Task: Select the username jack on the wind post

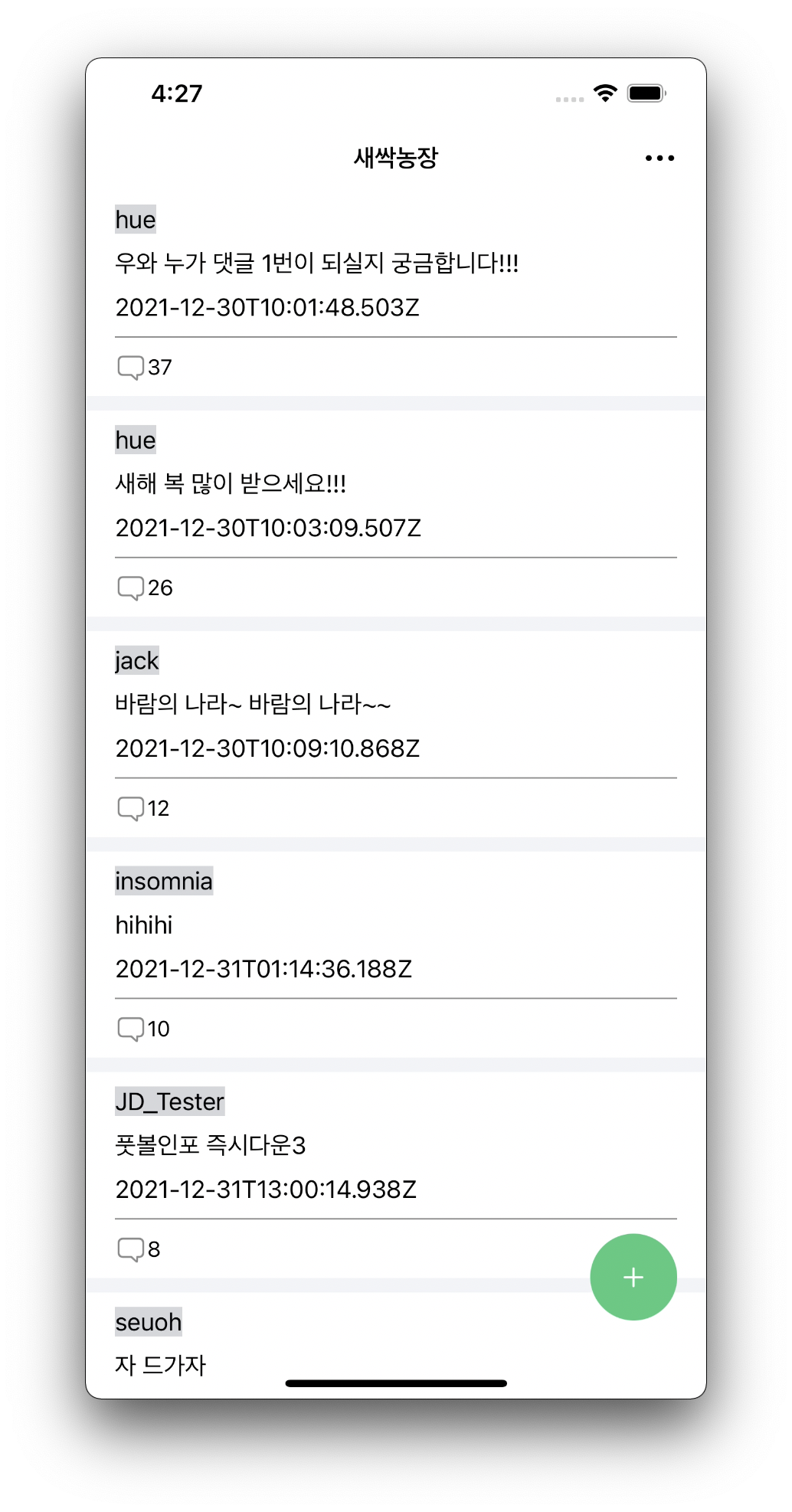Action: pos(136,659)
